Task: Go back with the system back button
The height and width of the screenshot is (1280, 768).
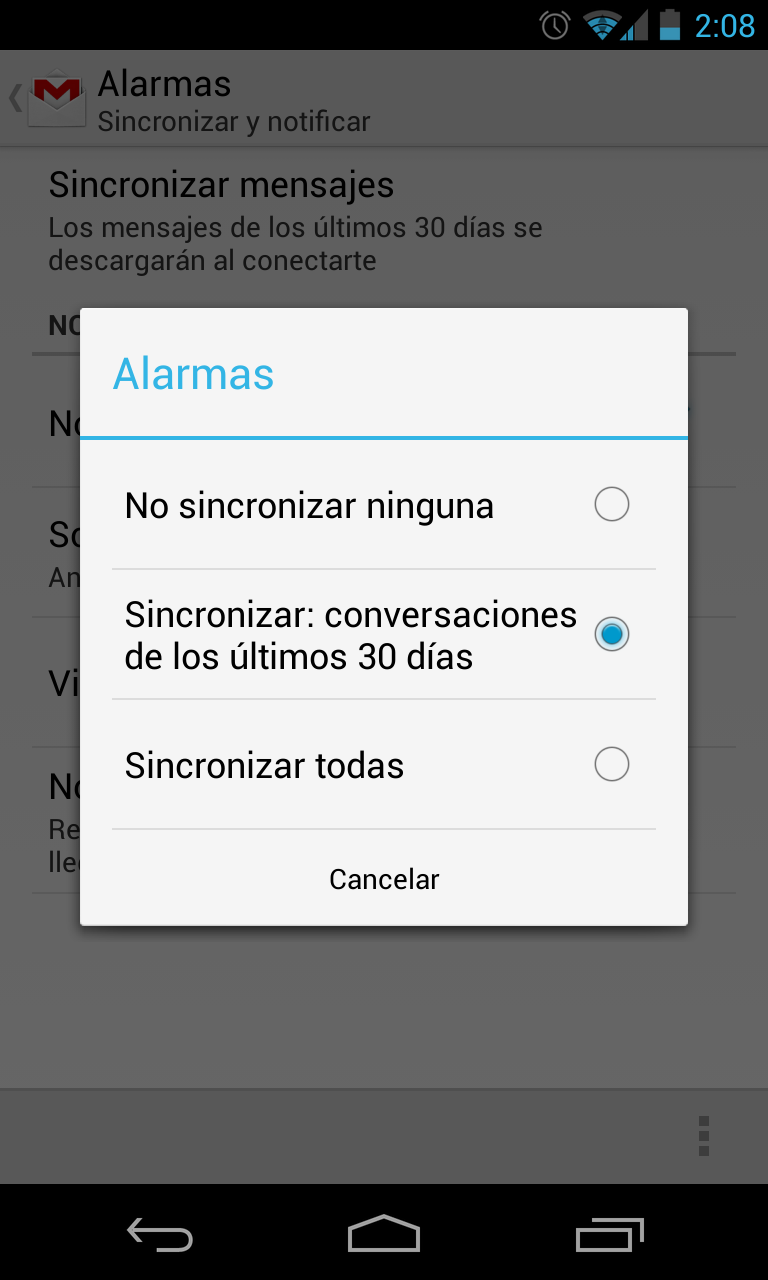Action: point(160,1233)
